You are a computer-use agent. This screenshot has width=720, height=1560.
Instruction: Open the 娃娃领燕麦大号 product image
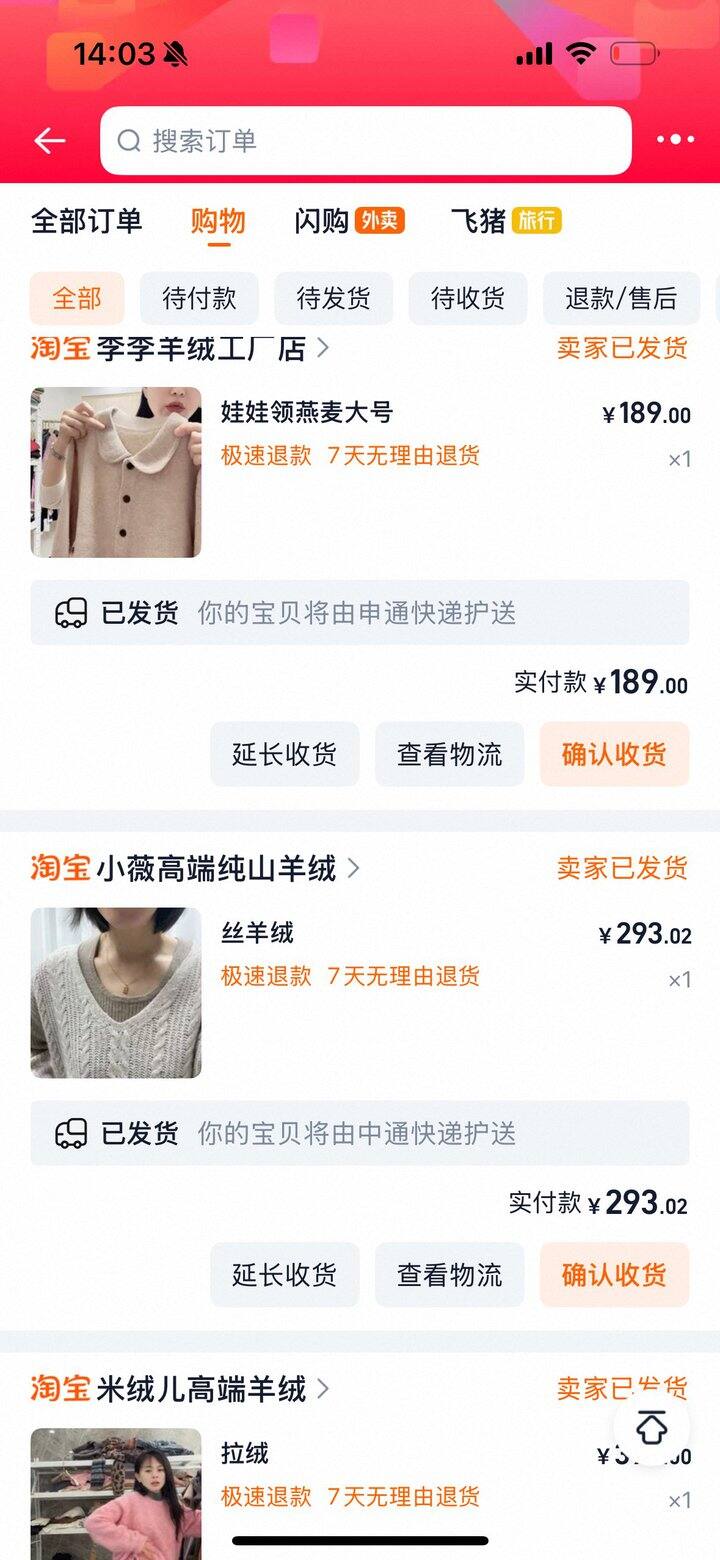[x=116, y=472]
